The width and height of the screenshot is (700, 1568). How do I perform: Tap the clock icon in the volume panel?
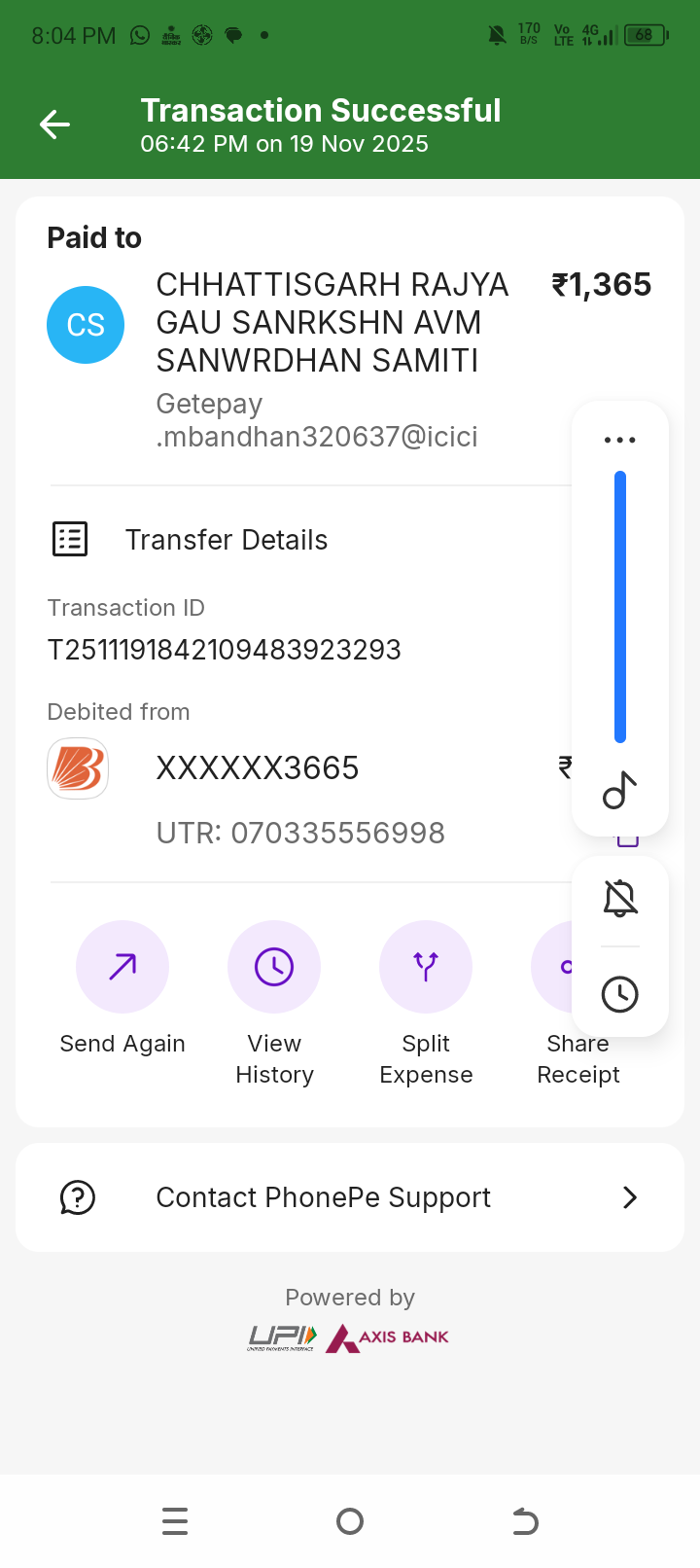point(620,994)
